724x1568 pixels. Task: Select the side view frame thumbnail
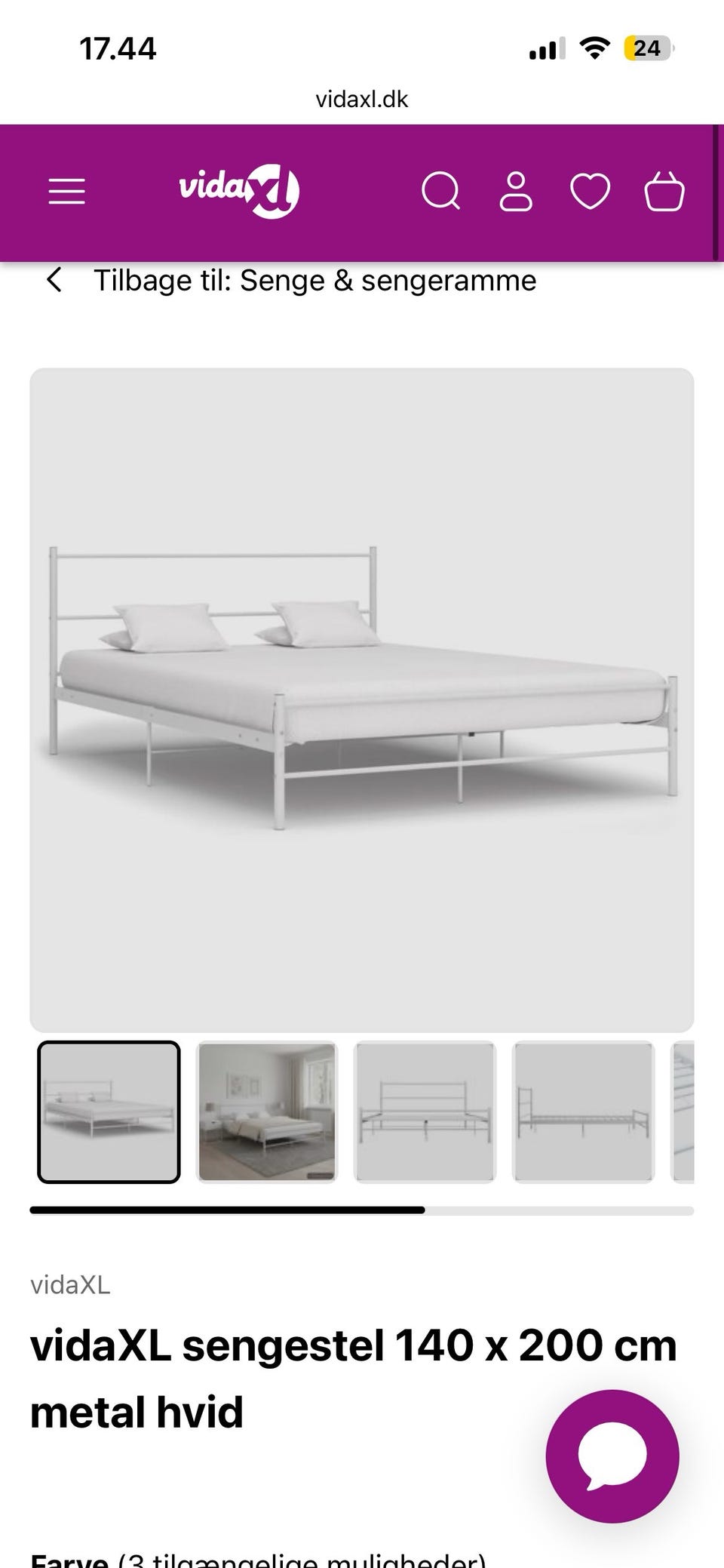(x=583, y=1112)
